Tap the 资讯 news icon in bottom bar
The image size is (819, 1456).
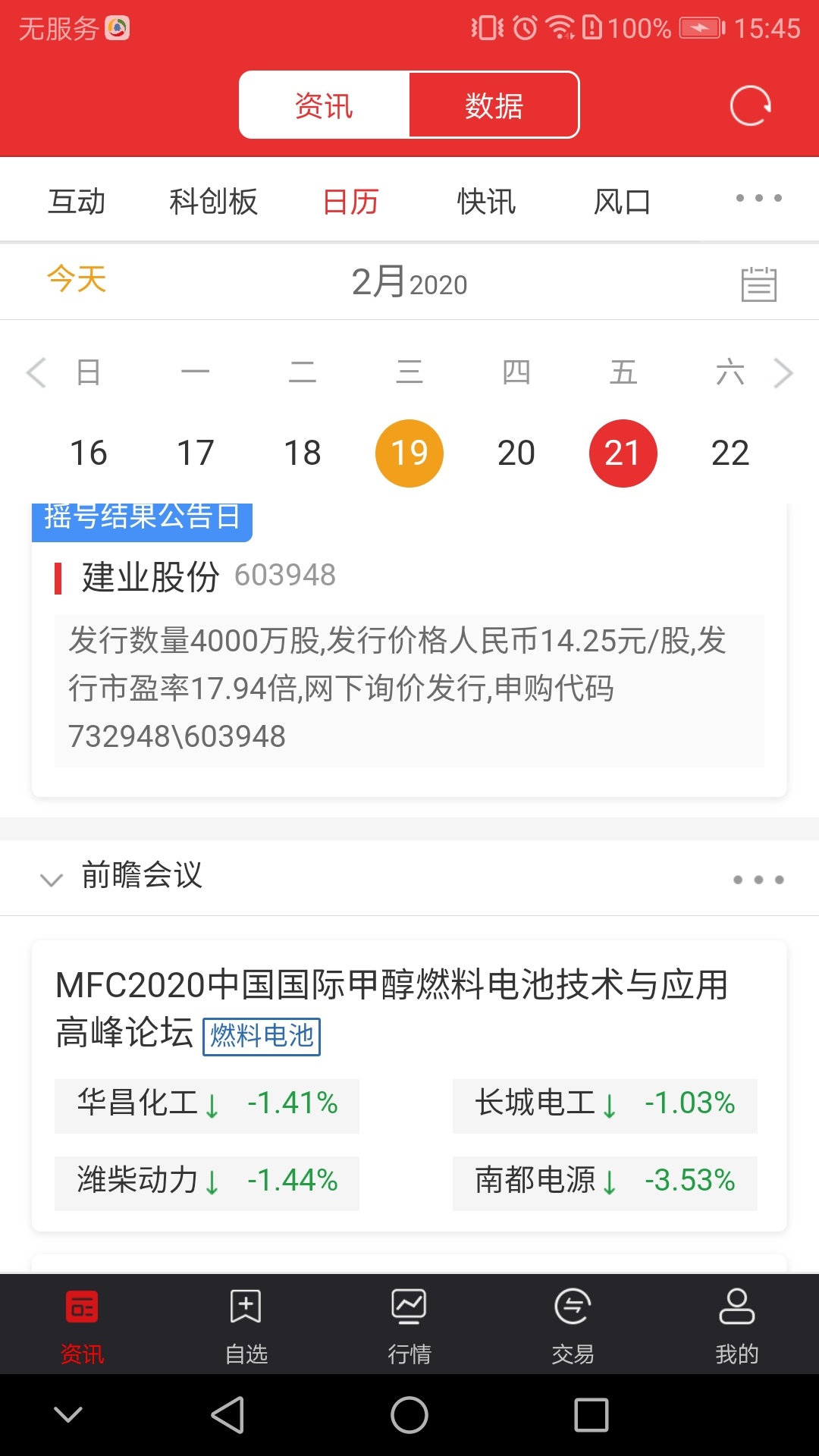(82, 1323)
